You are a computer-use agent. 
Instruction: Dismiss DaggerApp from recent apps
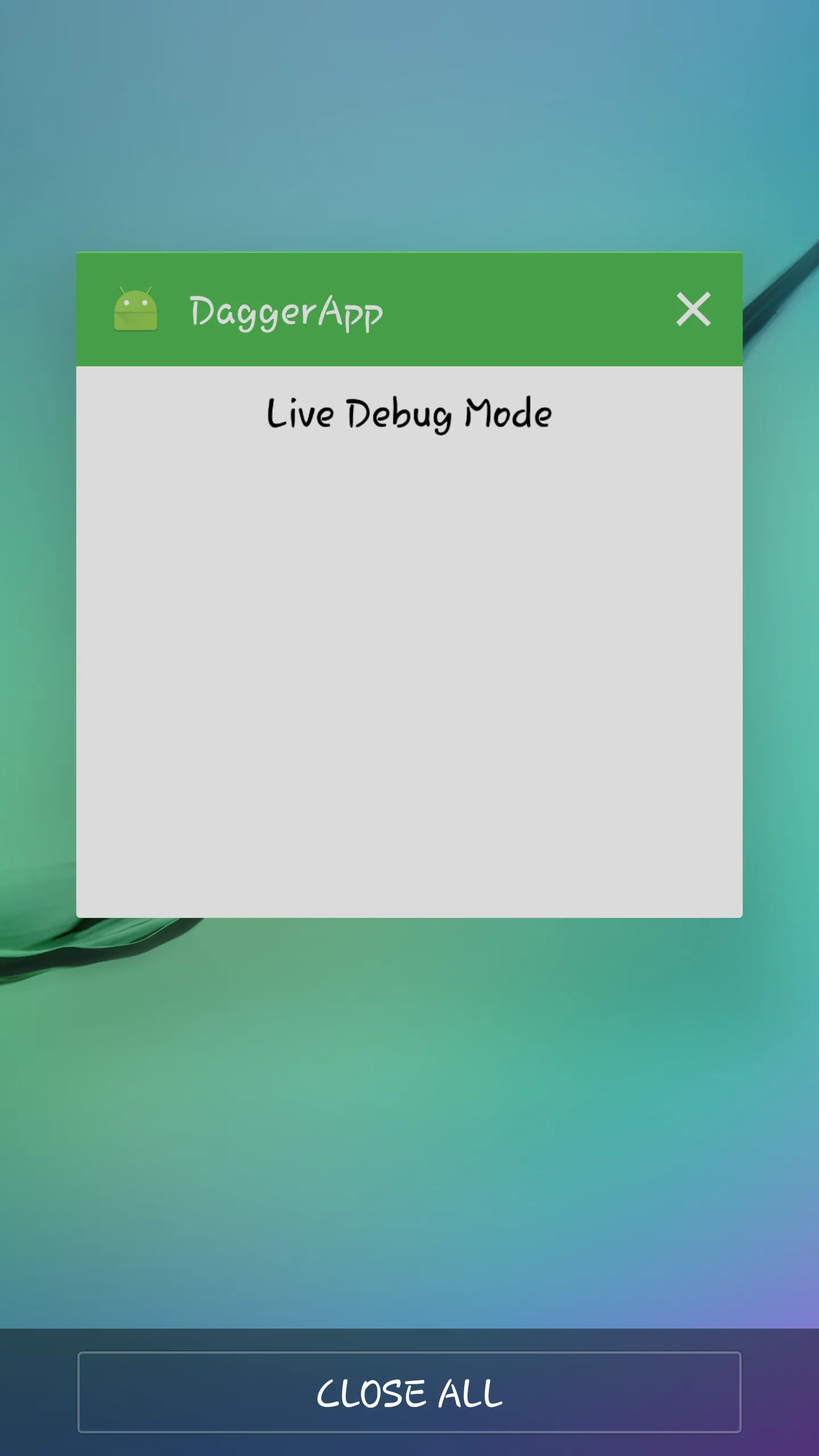[x=693, y=309]
